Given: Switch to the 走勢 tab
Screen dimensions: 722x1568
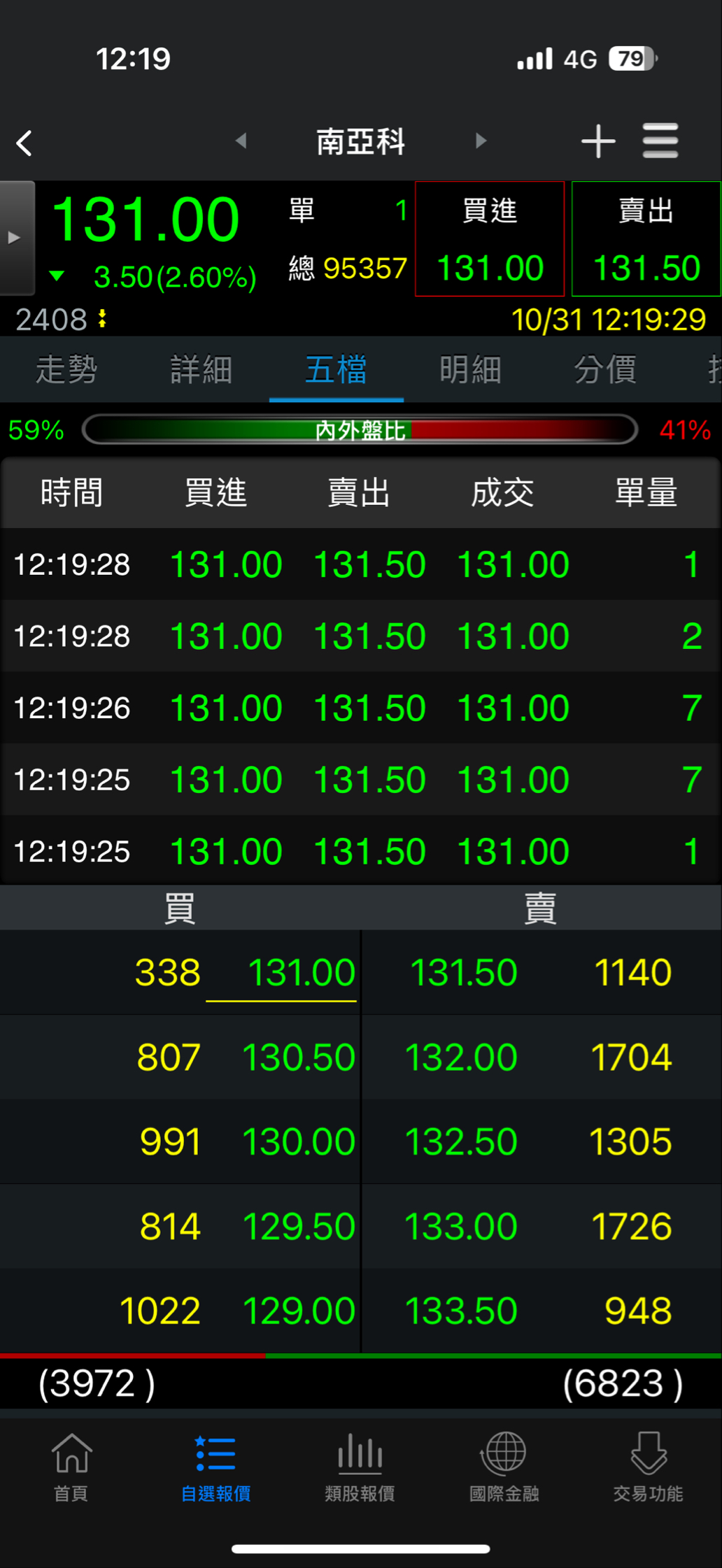Looking at the screenshot, I should pyautogui.click(x=66, y=369).
